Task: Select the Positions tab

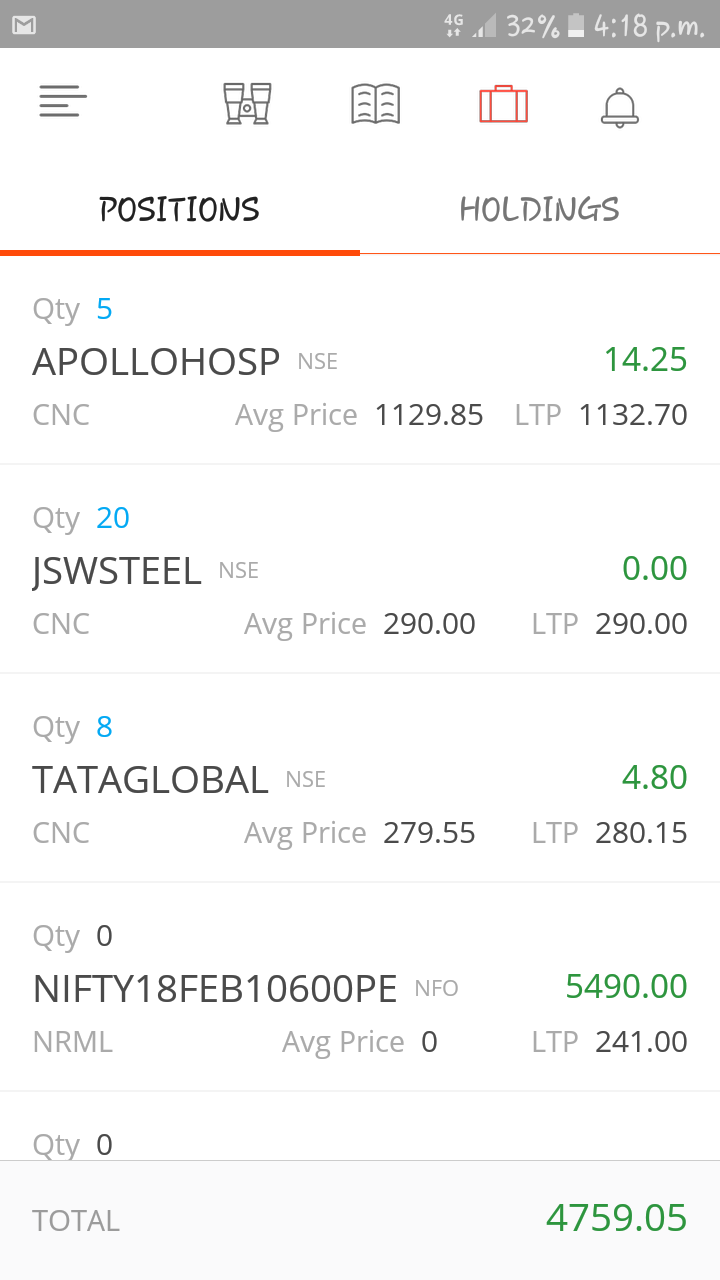Action: [180, 210]
